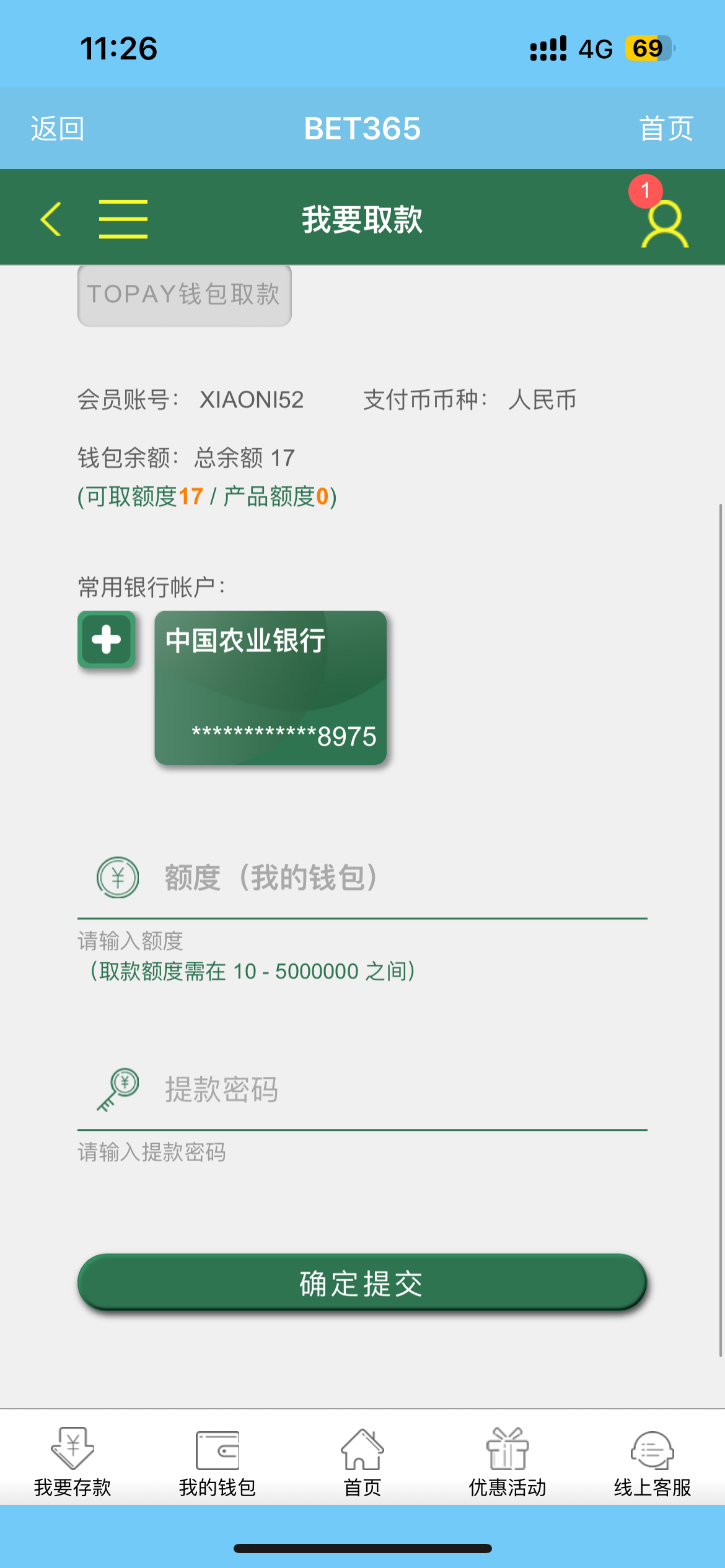The height and width of the screenshot is (1568, 725).
Task: Go to 首页 in the bottom navigation
Action: [362, 1462]
